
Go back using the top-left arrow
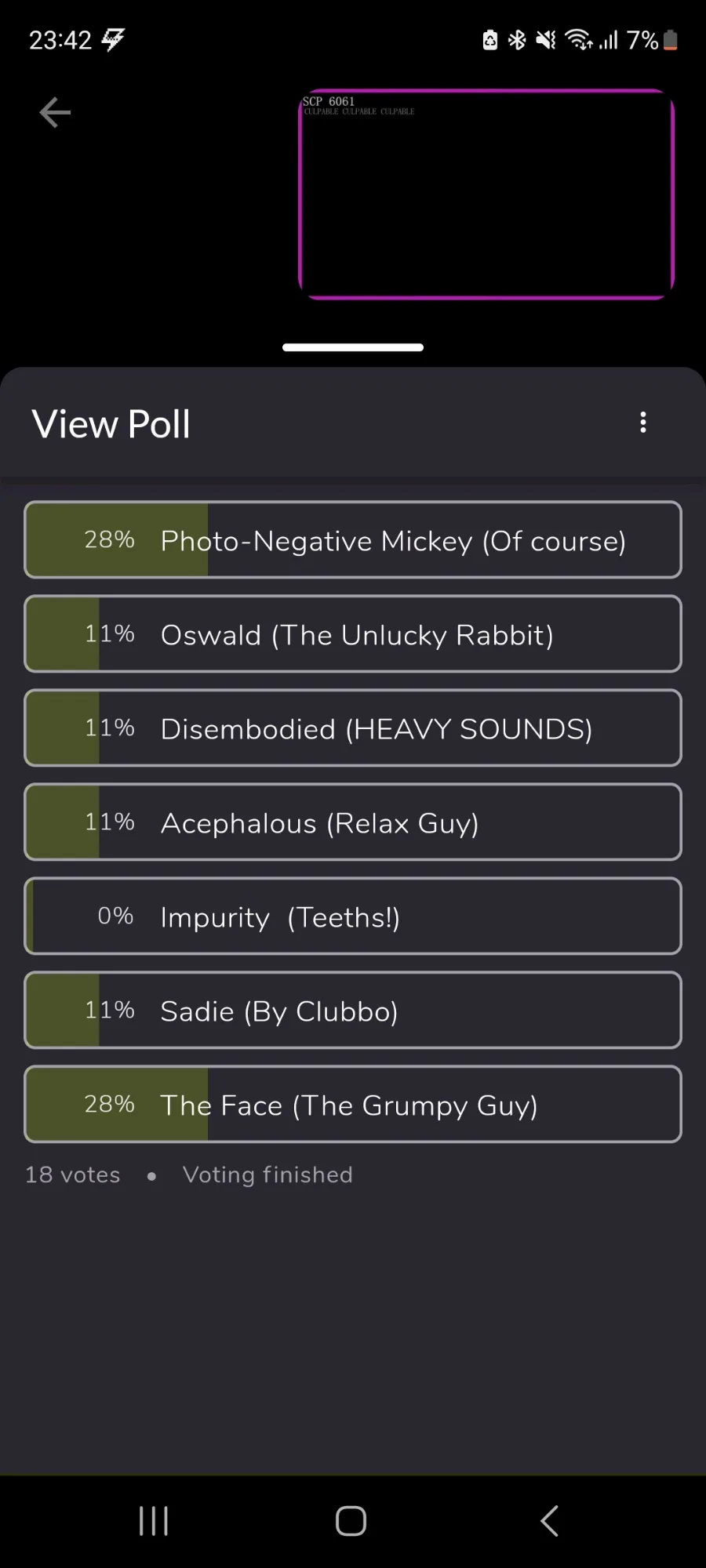click(55, 112)
